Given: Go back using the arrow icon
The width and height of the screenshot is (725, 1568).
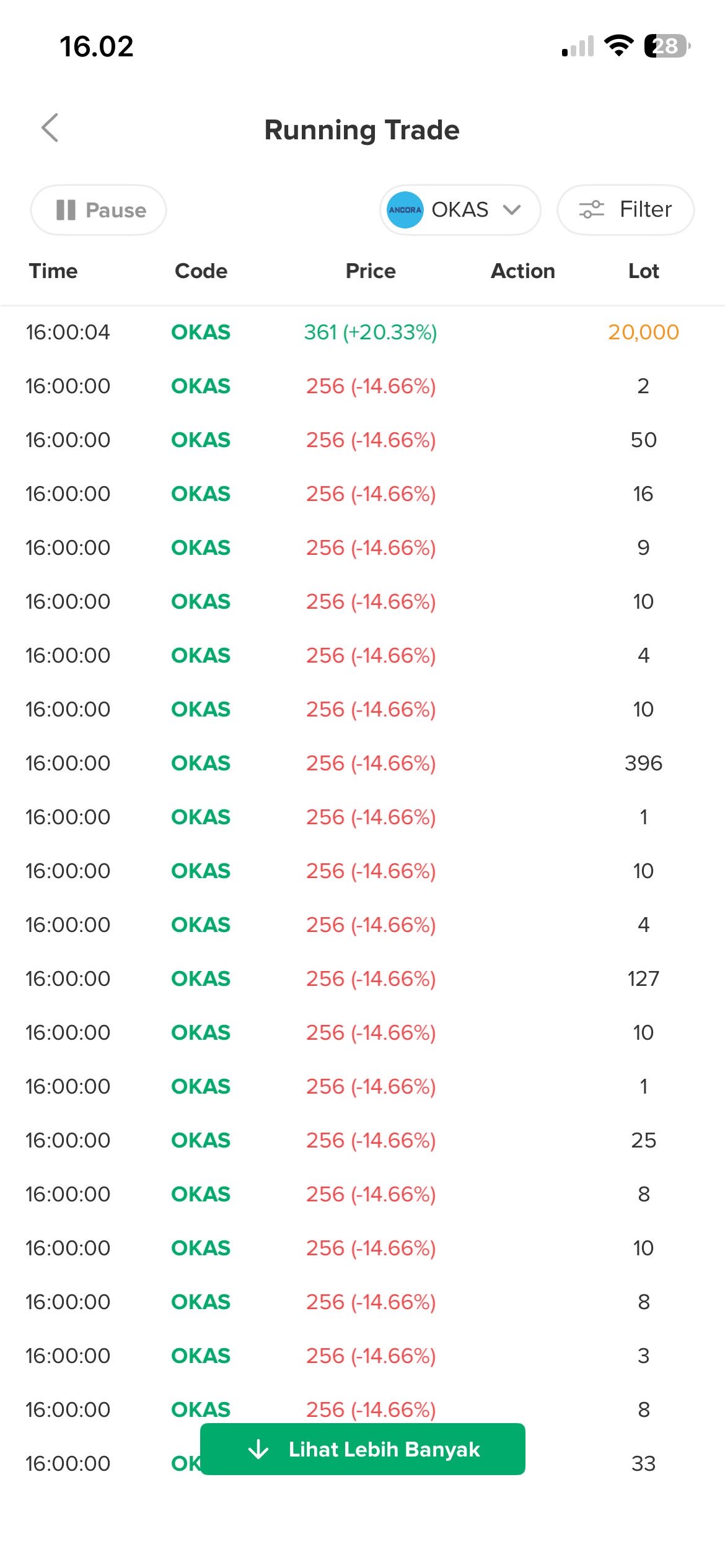Looking at the screenshot, I should [50, 128].
